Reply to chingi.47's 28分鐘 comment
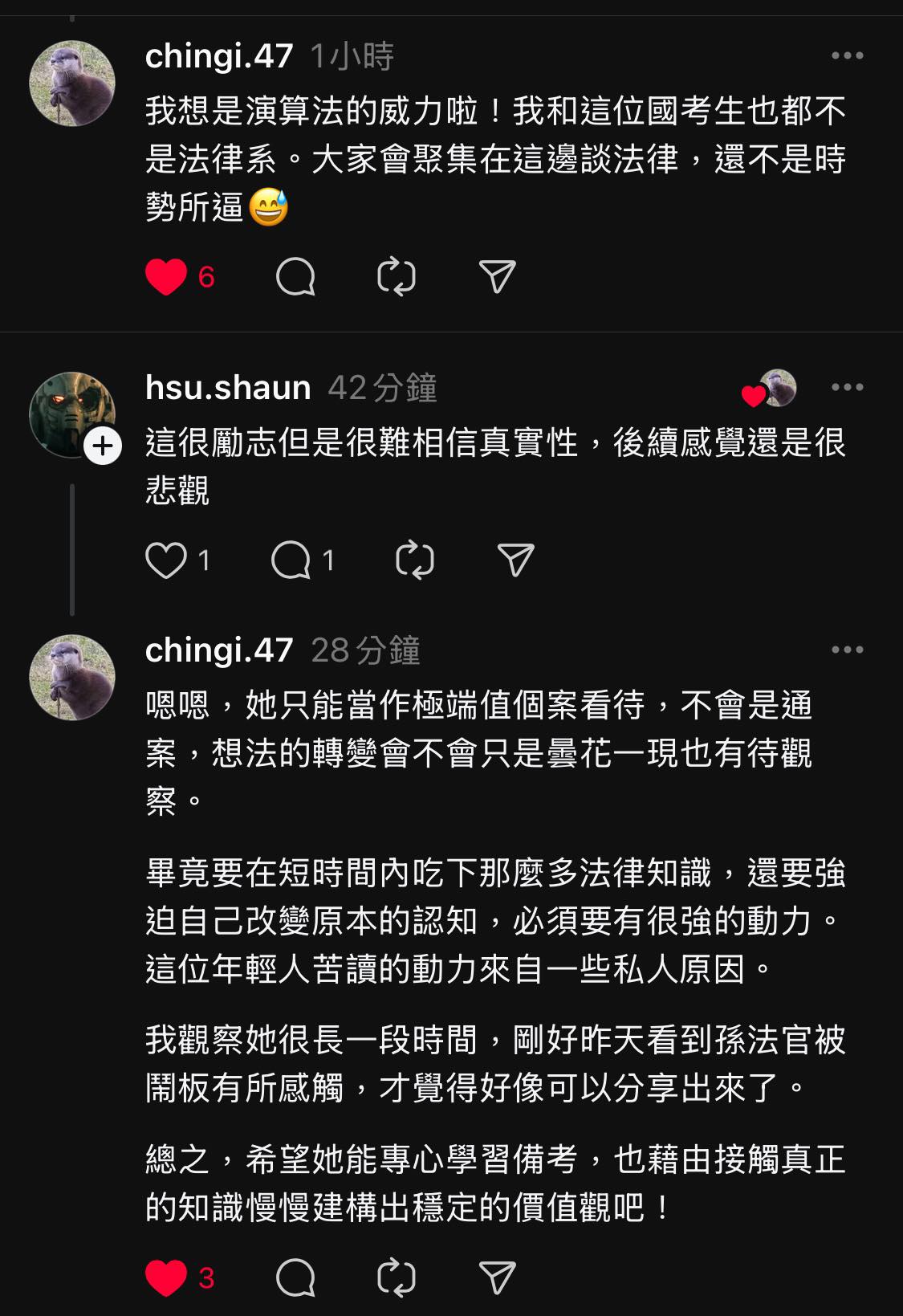 [295, 1278]
